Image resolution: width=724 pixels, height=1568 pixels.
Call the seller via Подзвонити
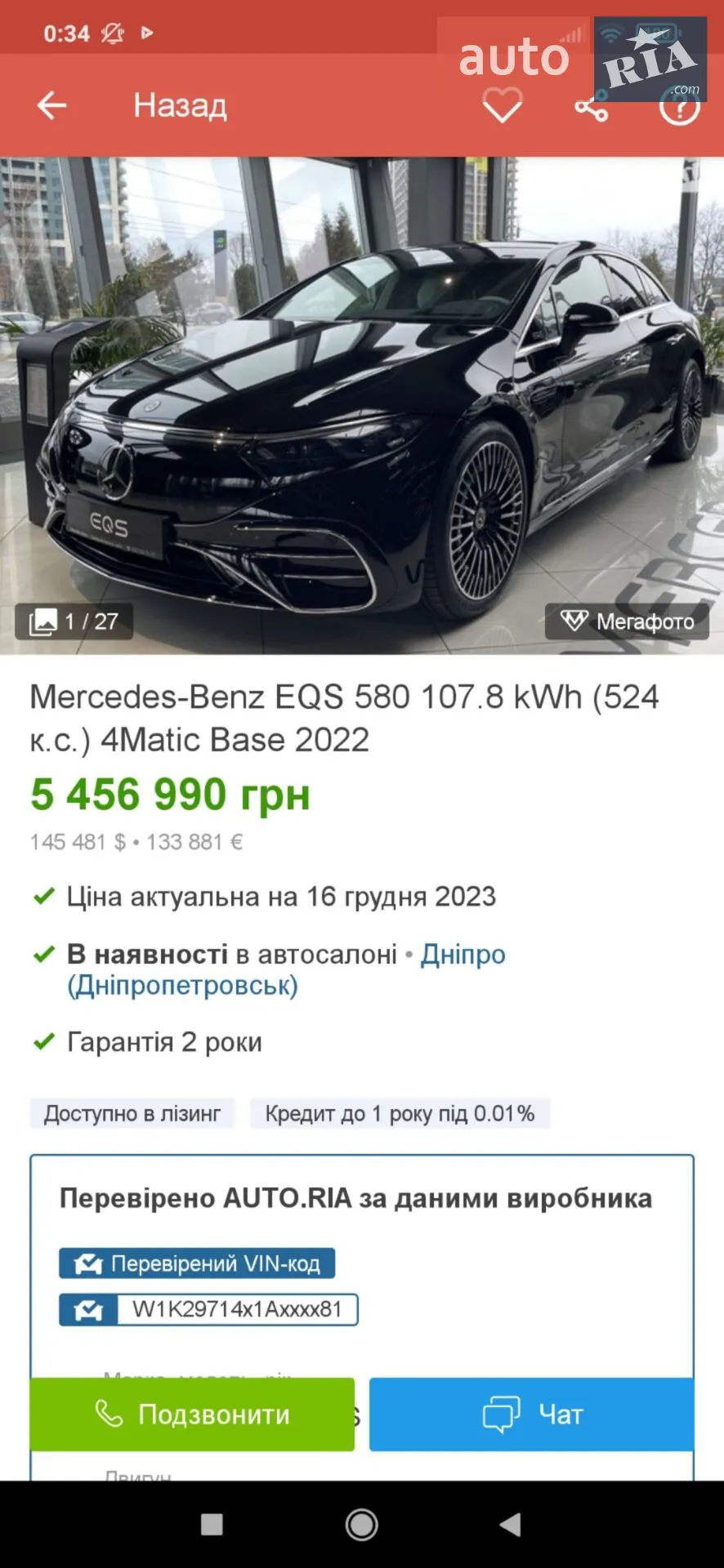point(192,1414)
